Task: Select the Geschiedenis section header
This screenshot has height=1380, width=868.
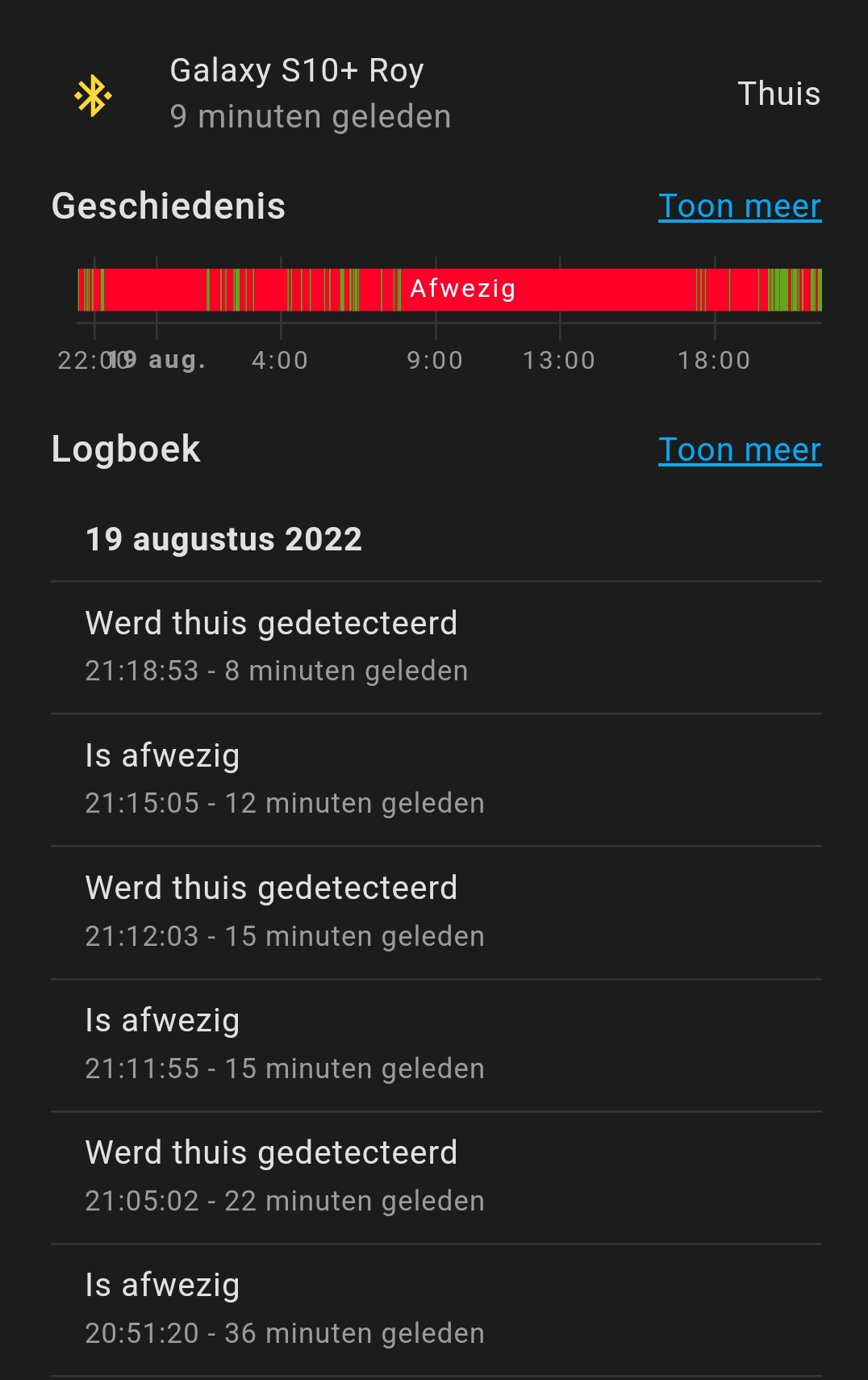Action: [169, 207]
